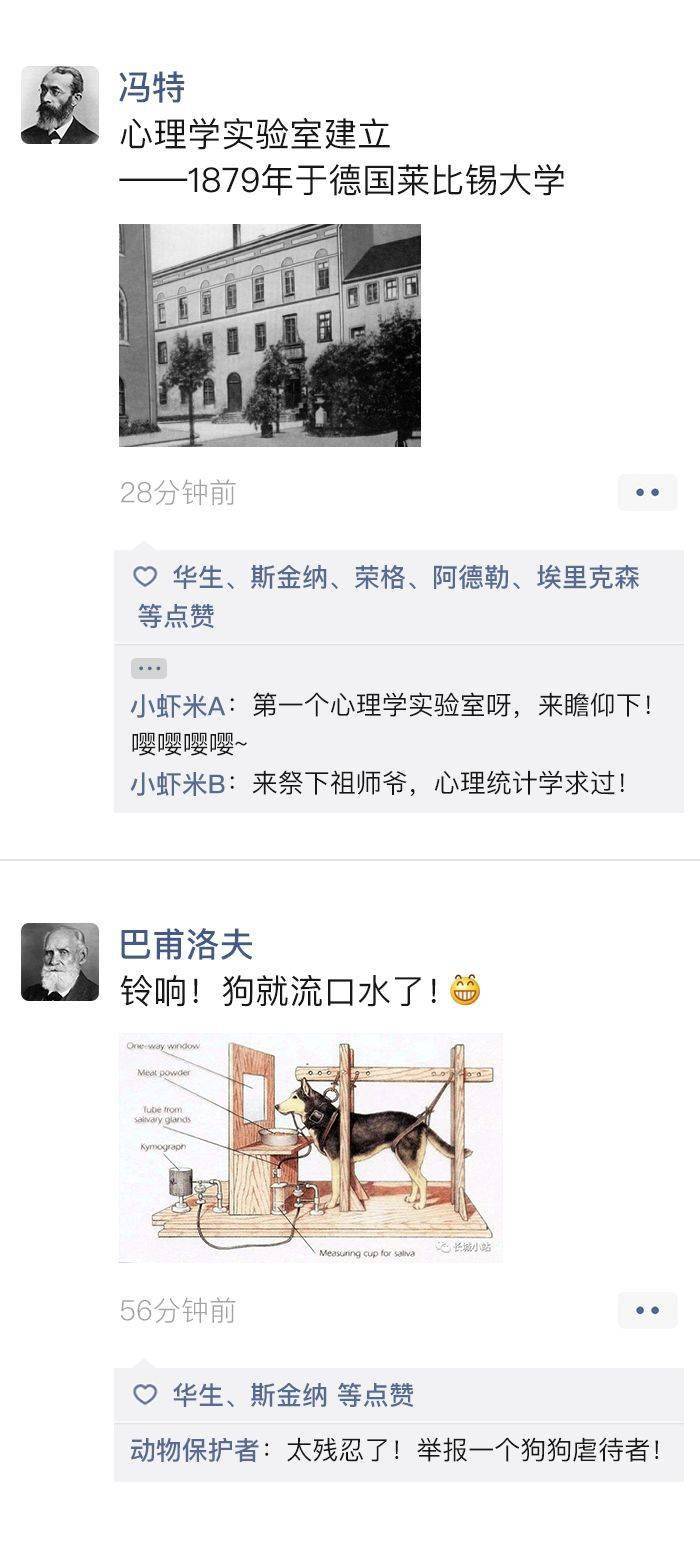Screen dimensions: 700x1542
Task: Tap the 巴甫洛夫 username link
Action: 186,944
